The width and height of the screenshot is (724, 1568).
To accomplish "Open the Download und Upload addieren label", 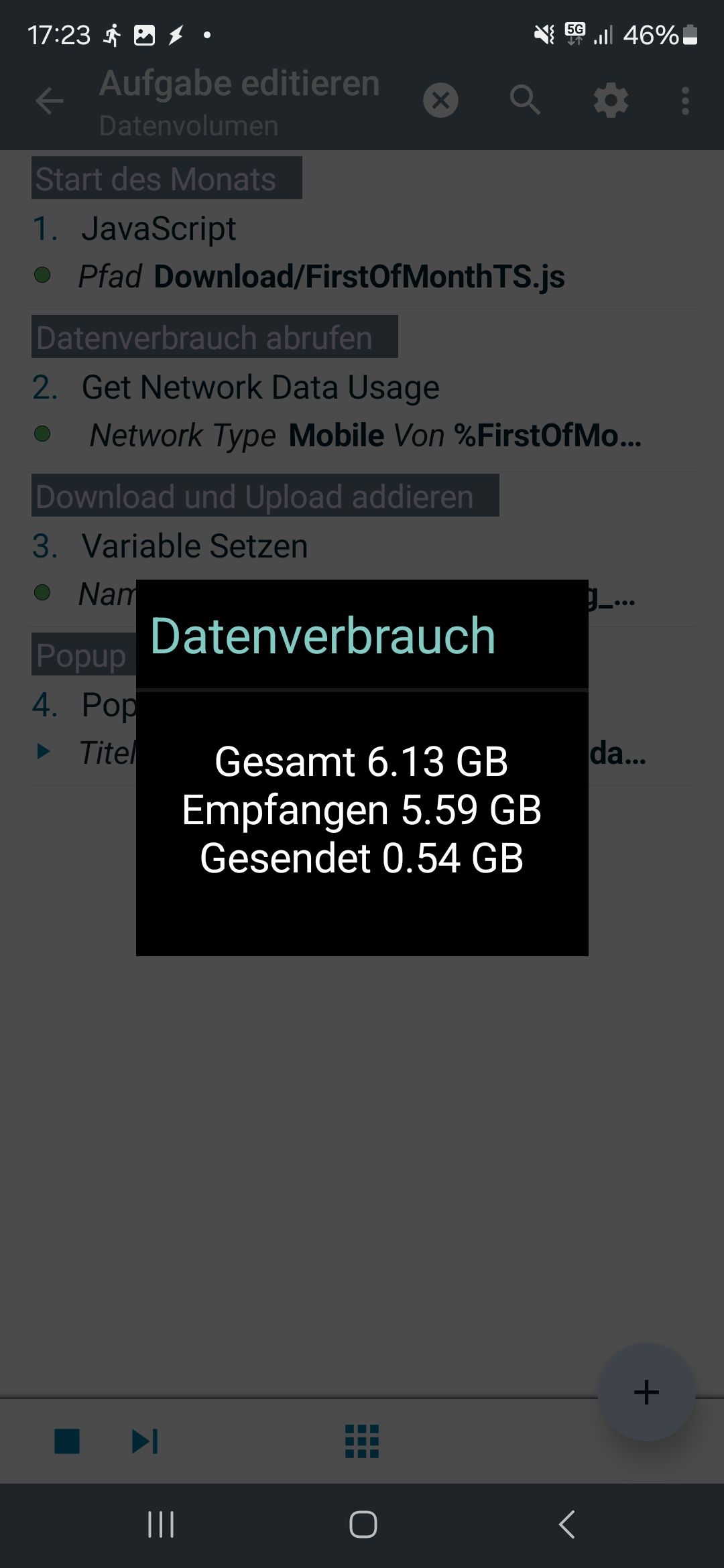I will click(x=265, y=496).
